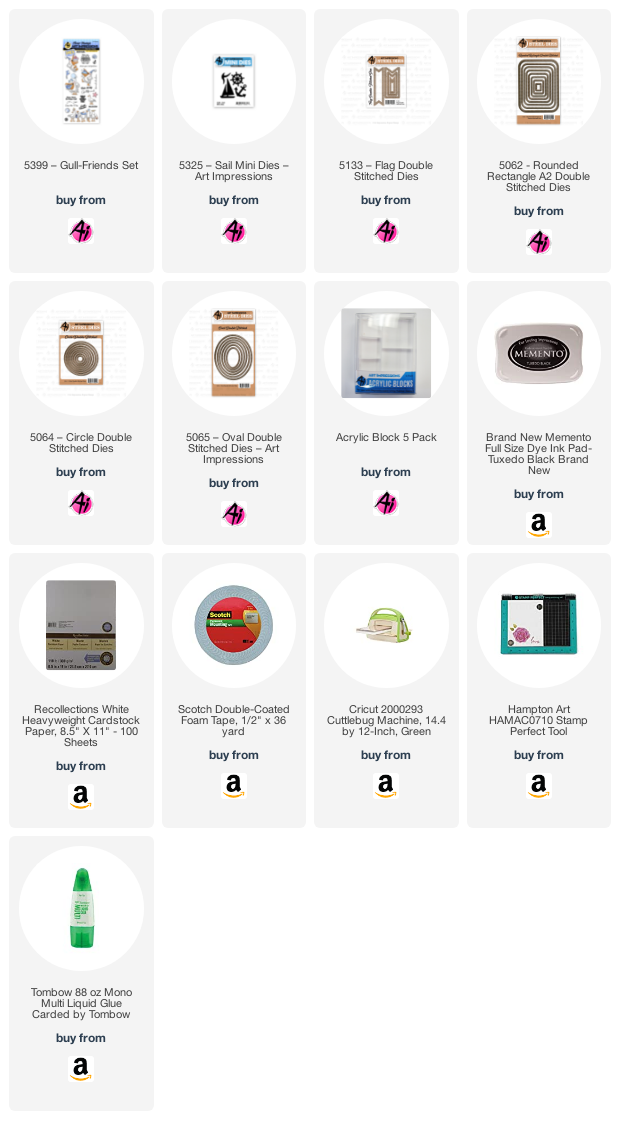Buy 5065 Oval Double Stitched Dies from Art Impressions
This screenshot has height=1131, width=620.
click(234, 514)
